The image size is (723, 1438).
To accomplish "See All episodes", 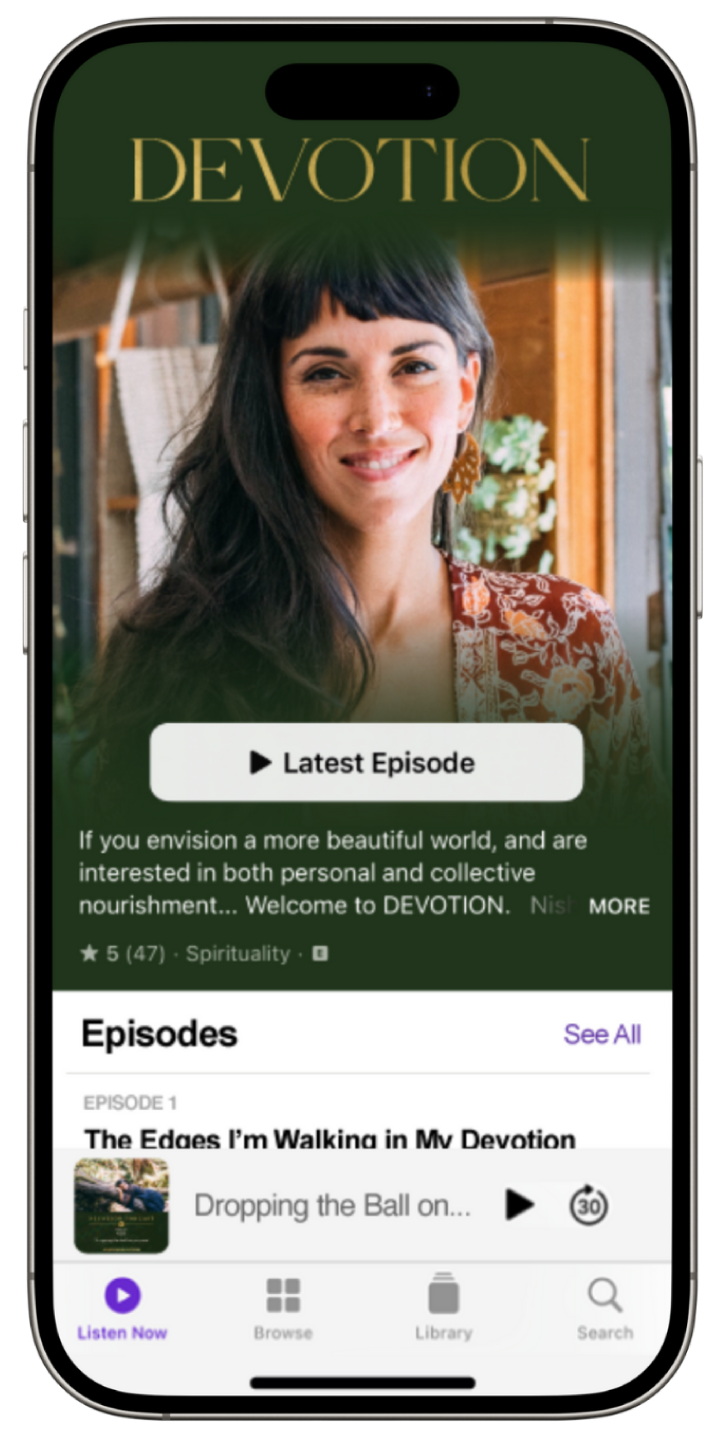I will tap(602, 1034).
